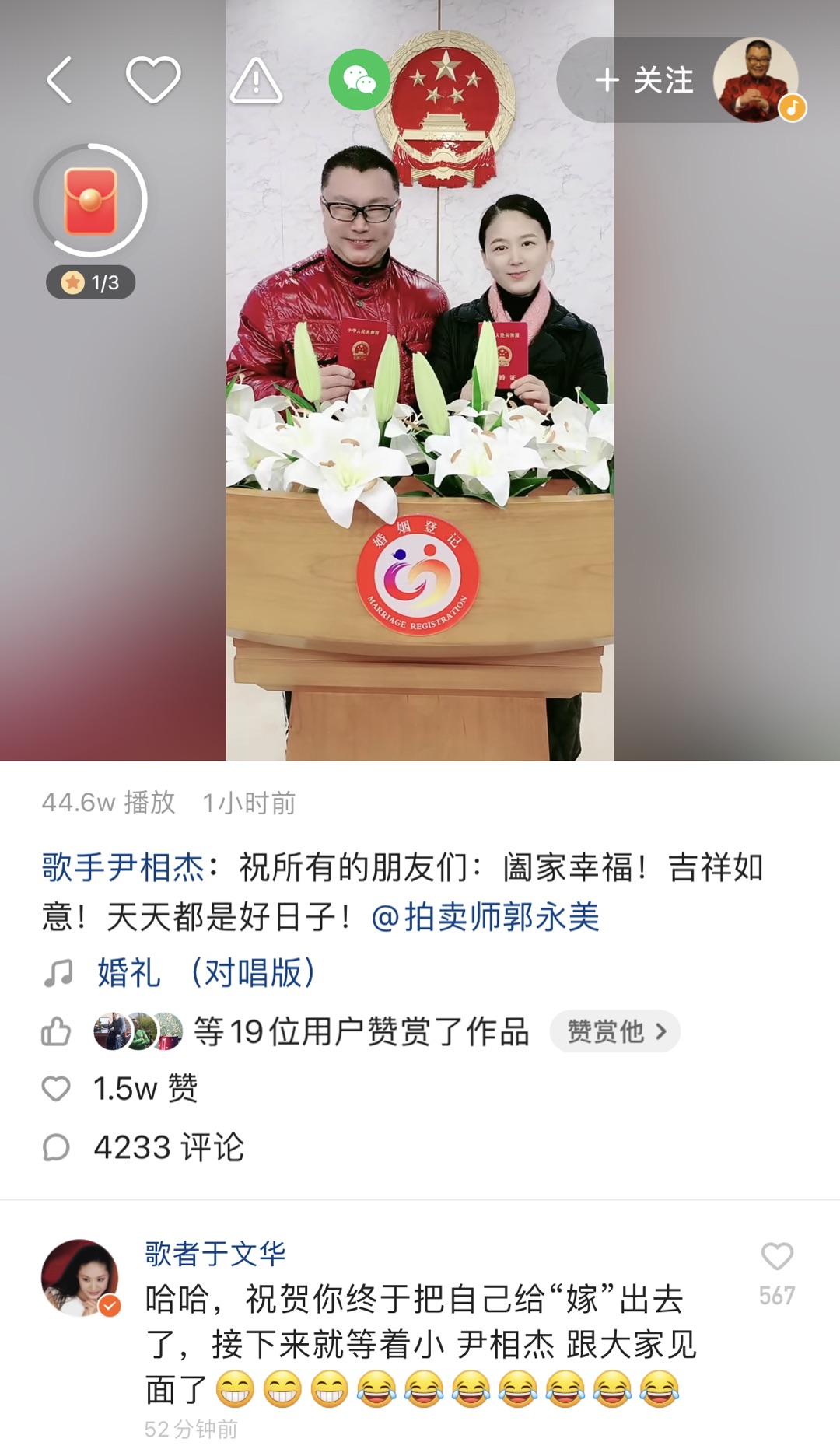Like the post showing 1.5w 赞

point(56,1088)
